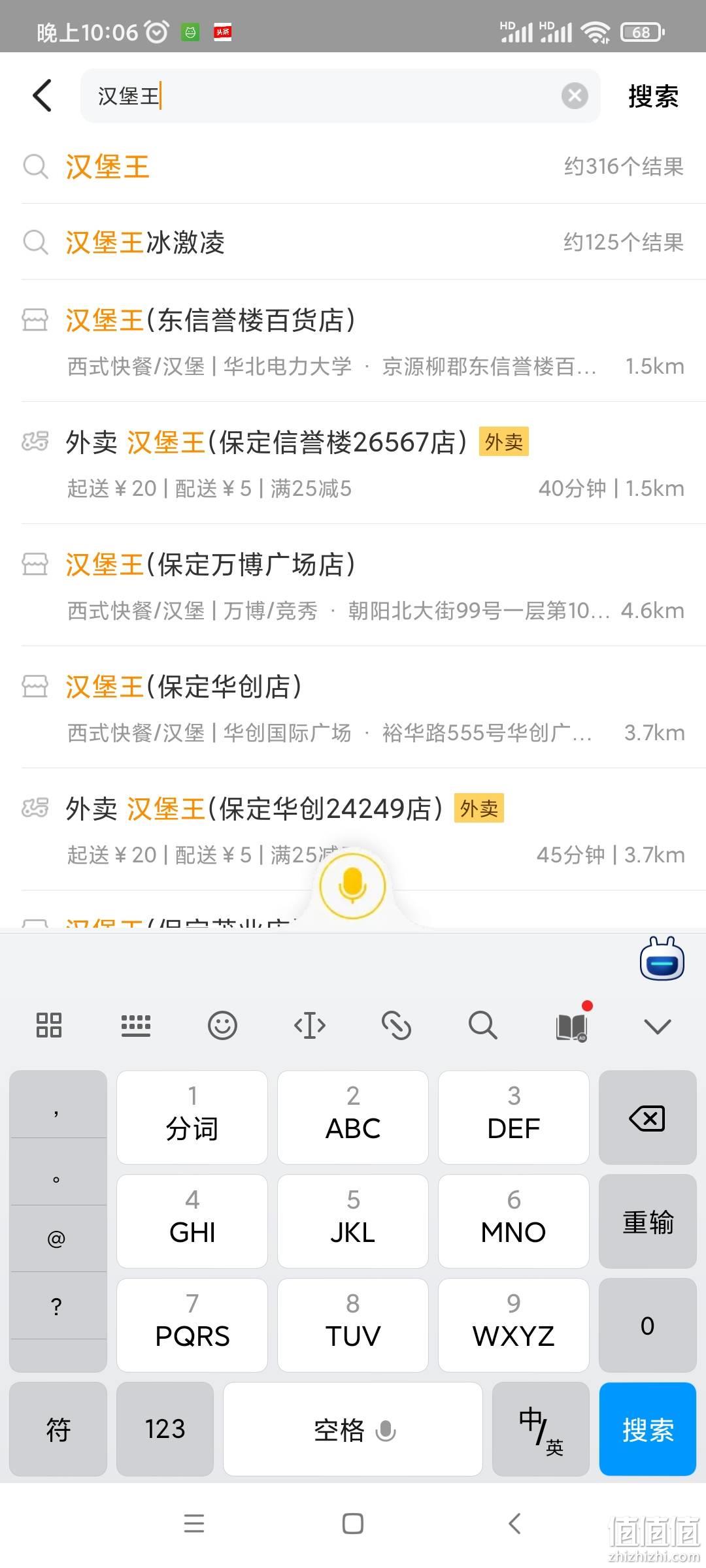Start voice input with the yellow microphone
706x1568 pixels.
pyautogui.click(x=353, y=886)
